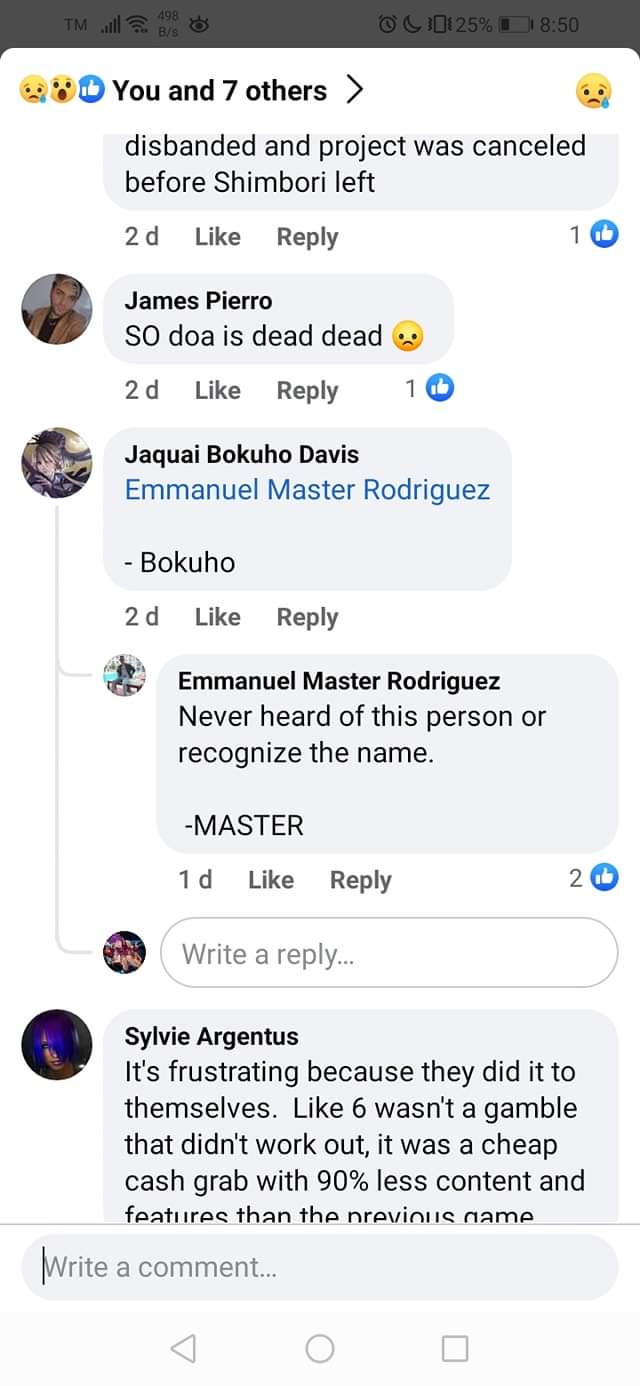Screen dimensions: 640x1386
Task: Reply to the comment about Shimbori leaving
Action: [x=307, y=237]
